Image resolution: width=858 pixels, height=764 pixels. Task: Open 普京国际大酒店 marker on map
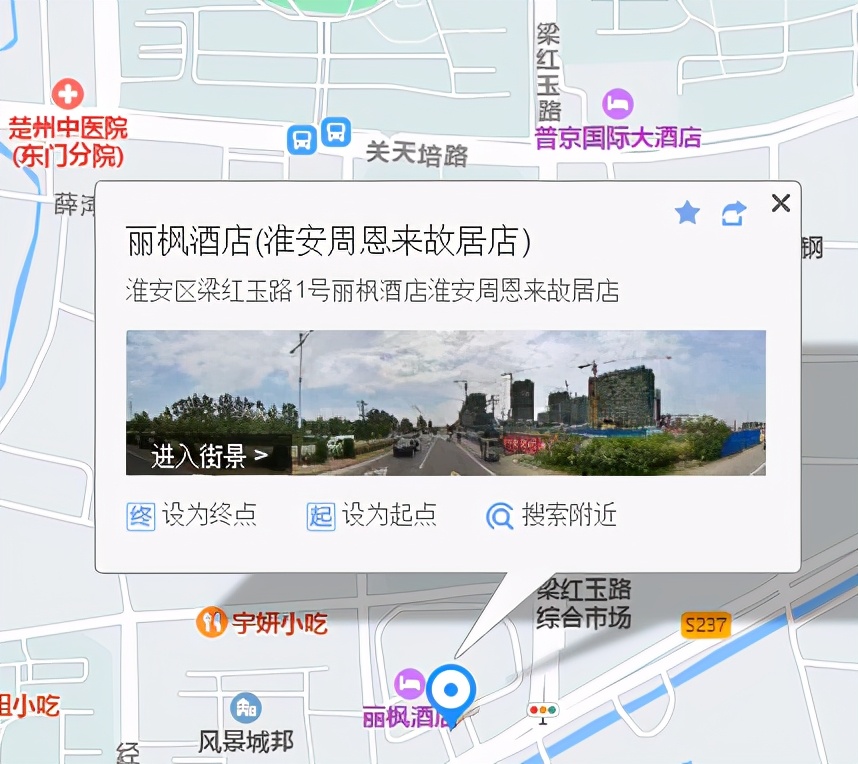(618, 104)
